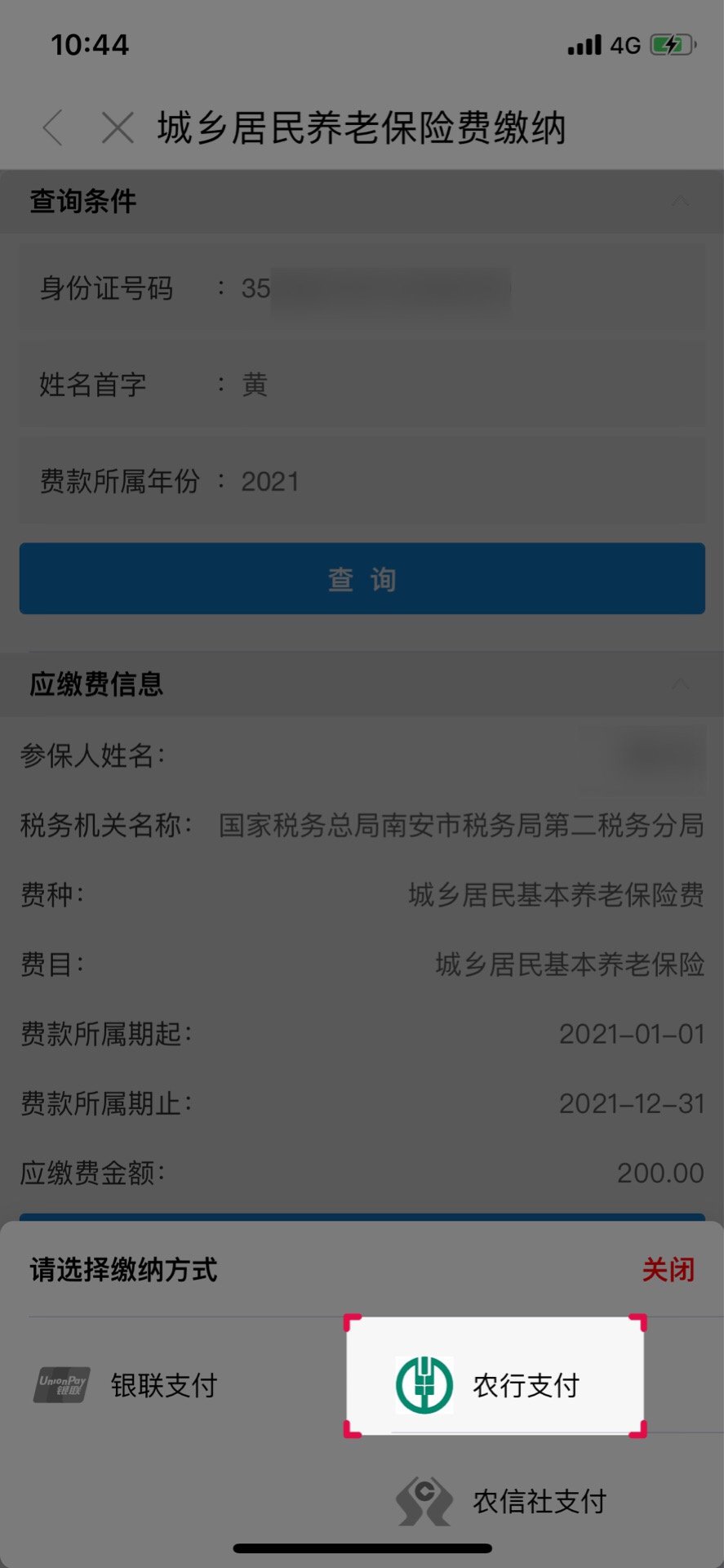Select 农行支付 payment method
The height and width of the screenshot is (1568, 724).
coord(495,1384)
